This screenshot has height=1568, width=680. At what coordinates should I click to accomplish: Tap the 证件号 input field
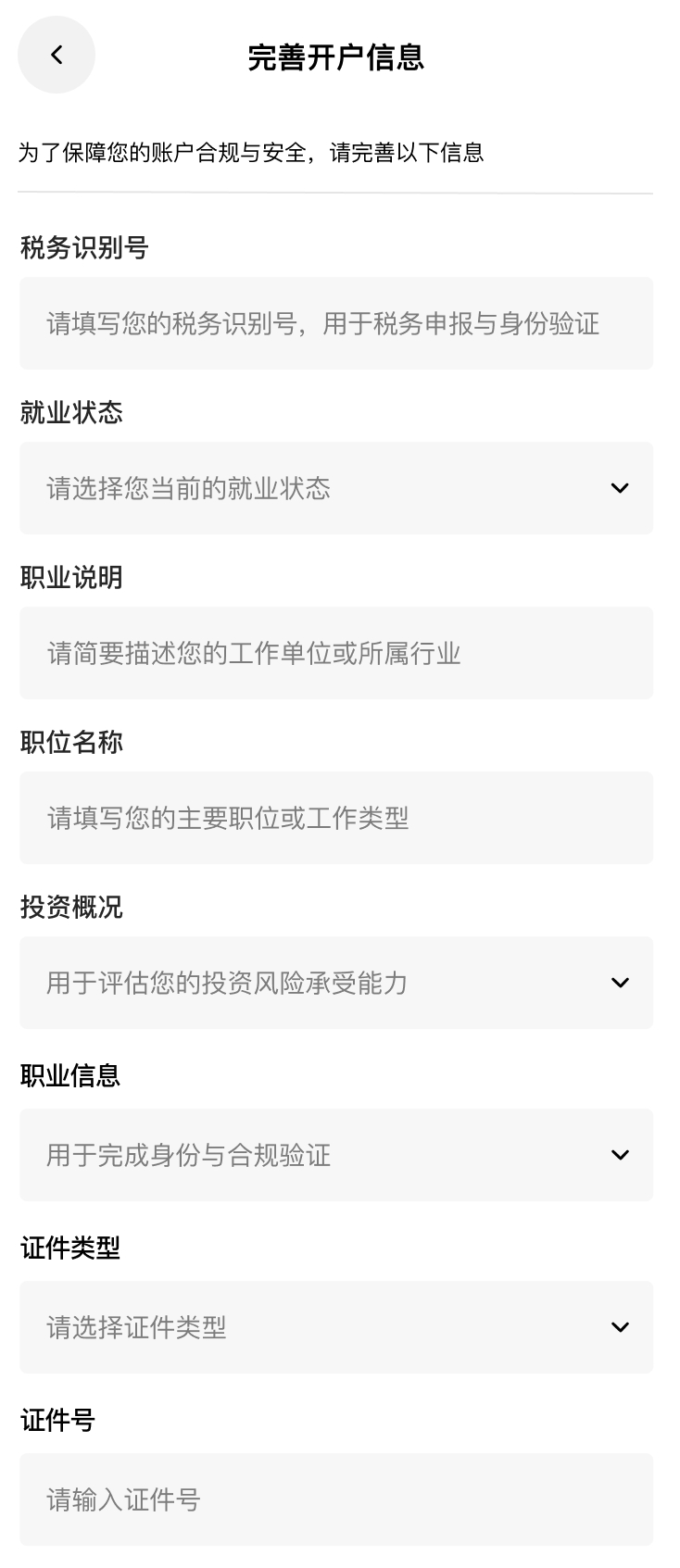(x=335, y=1499)
